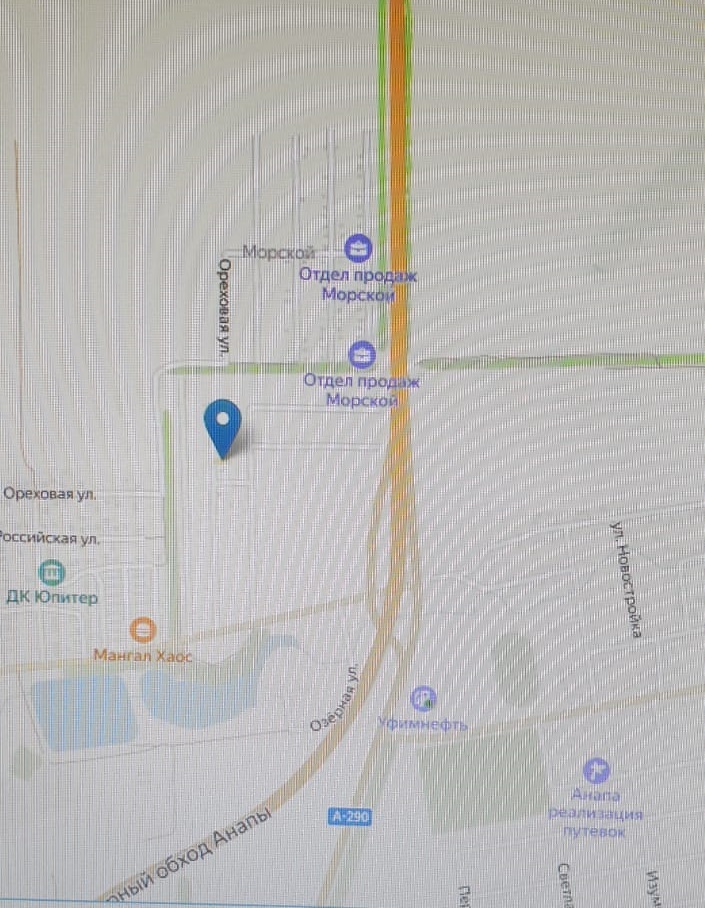
Task: Open the Анапа реализация путевок marker
Action: pos(597,769)
